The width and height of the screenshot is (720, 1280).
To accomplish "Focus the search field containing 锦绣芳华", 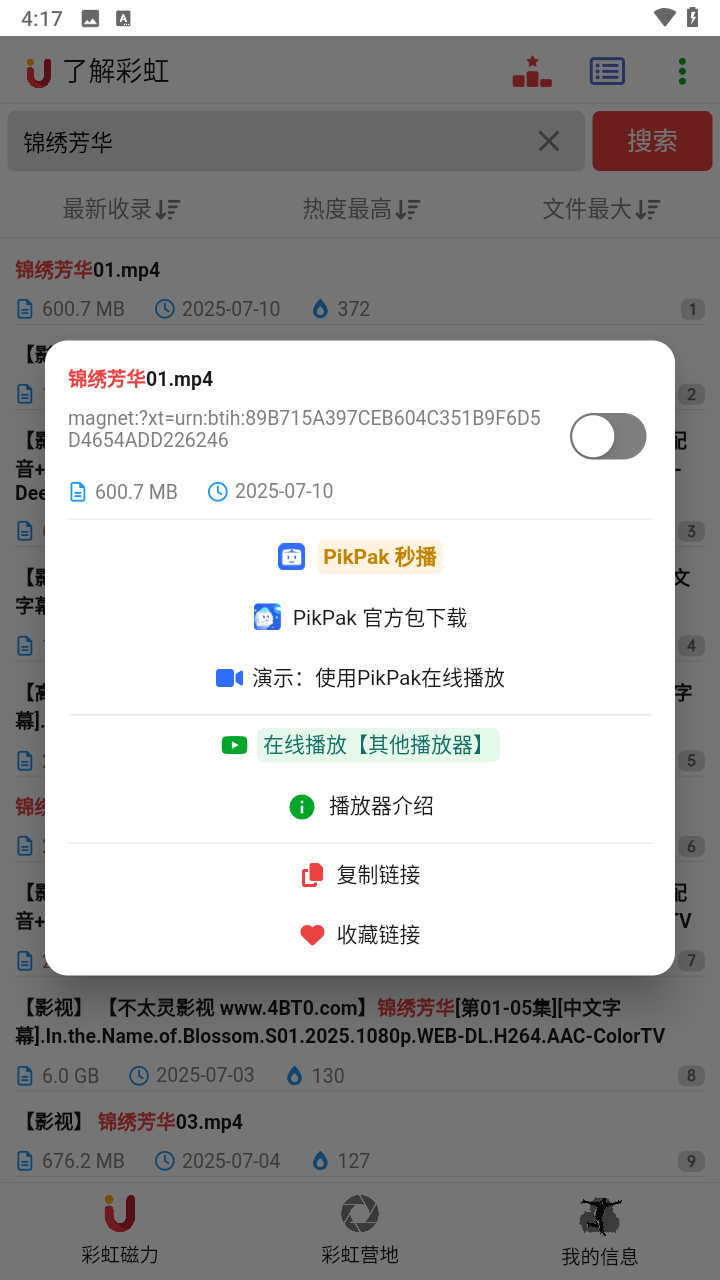I will 270,142.
